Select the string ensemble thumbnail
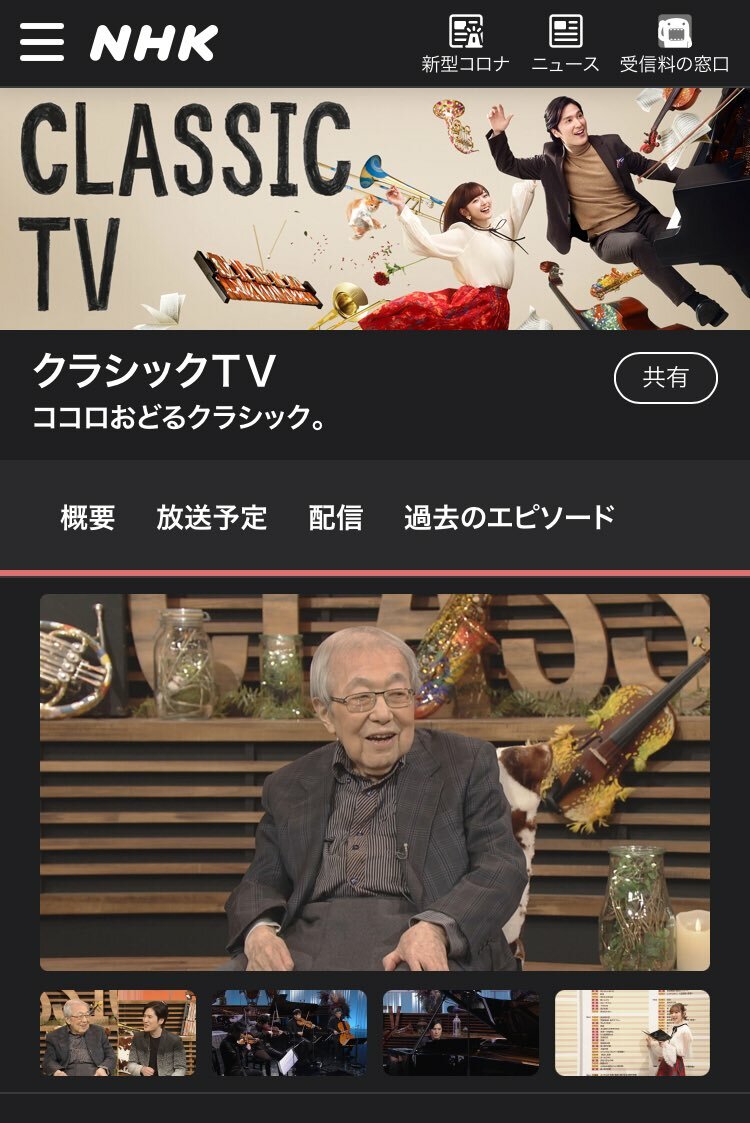Image resolution: width=750 pixels, height=1123 pixels. (x=289, y=1033)
